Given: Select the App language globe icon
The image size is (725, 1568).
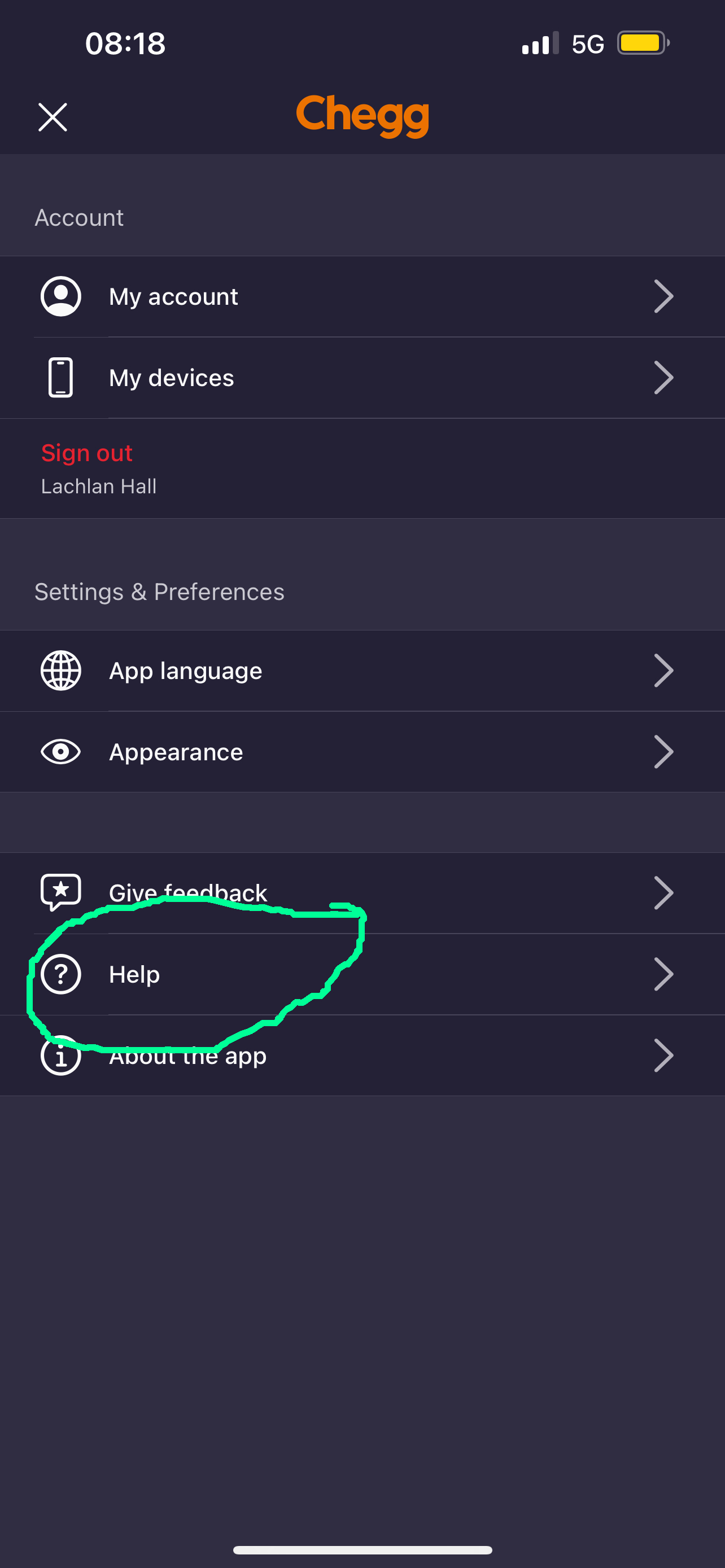Looking at the screenshot, I should [60, 670].
